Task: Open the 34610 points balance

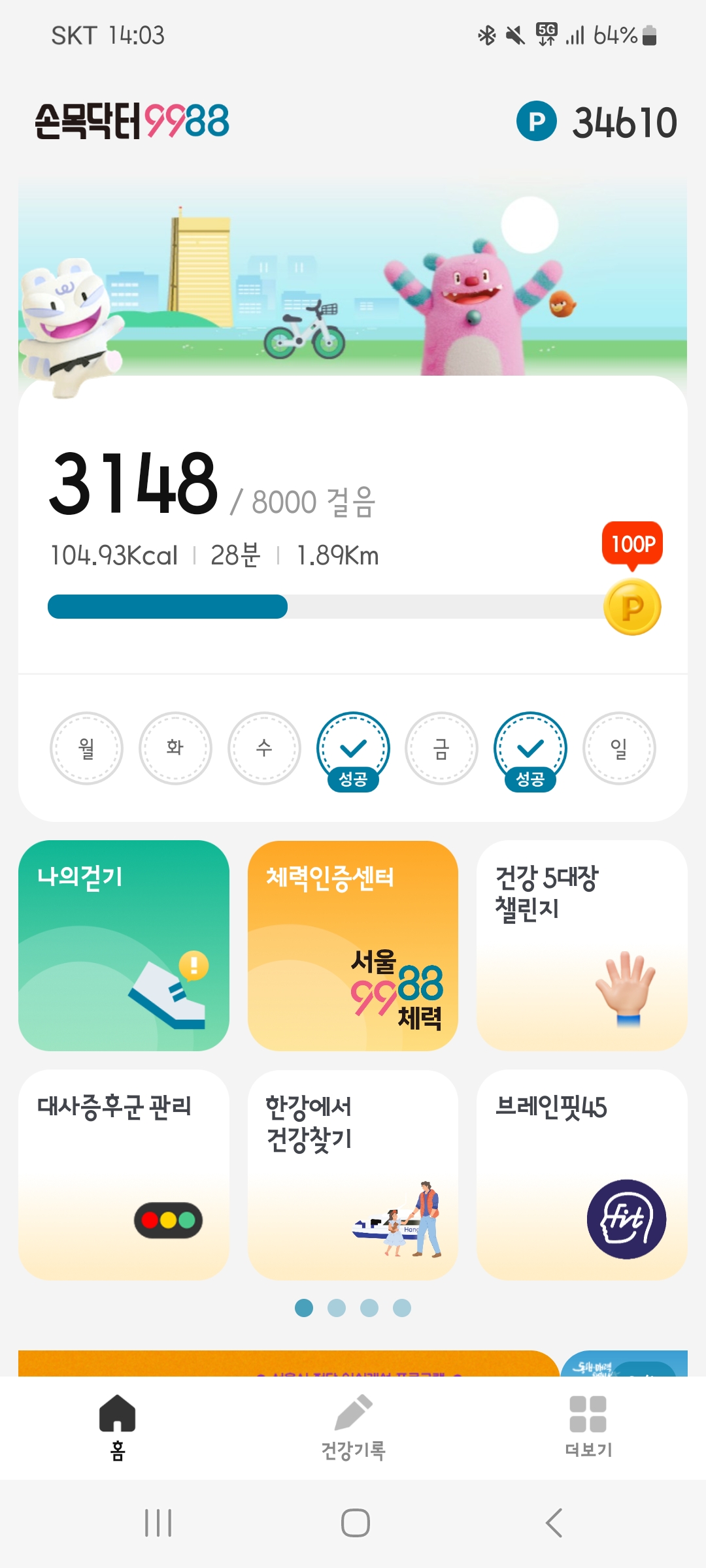Action: 597,122
